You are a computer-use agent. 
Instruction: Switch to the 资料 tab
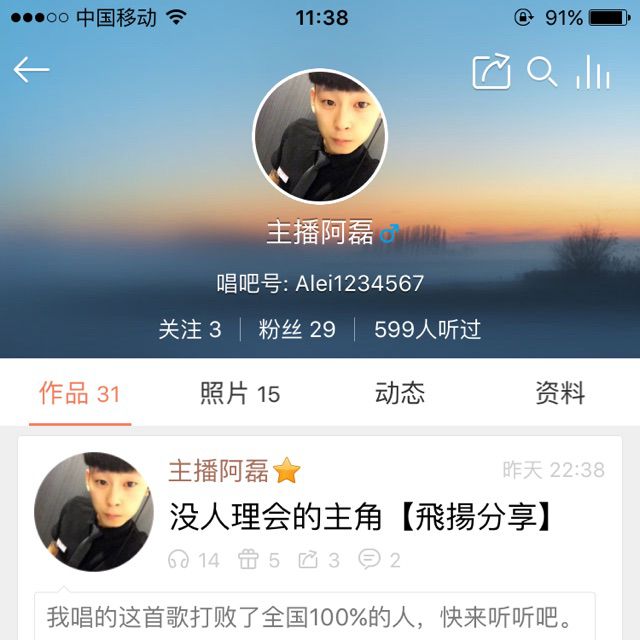pos(560,393)
